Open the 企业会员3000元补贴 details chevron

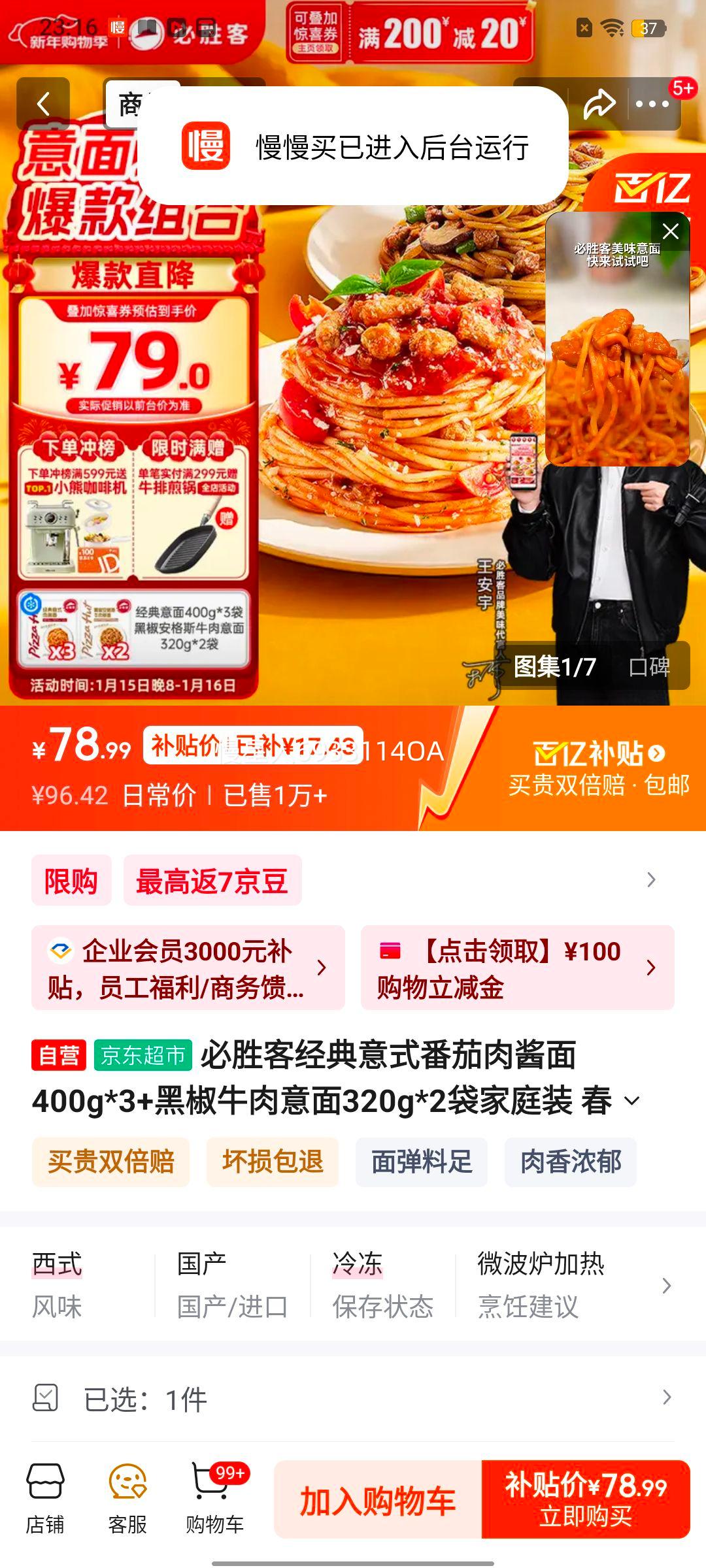point(322,966)
